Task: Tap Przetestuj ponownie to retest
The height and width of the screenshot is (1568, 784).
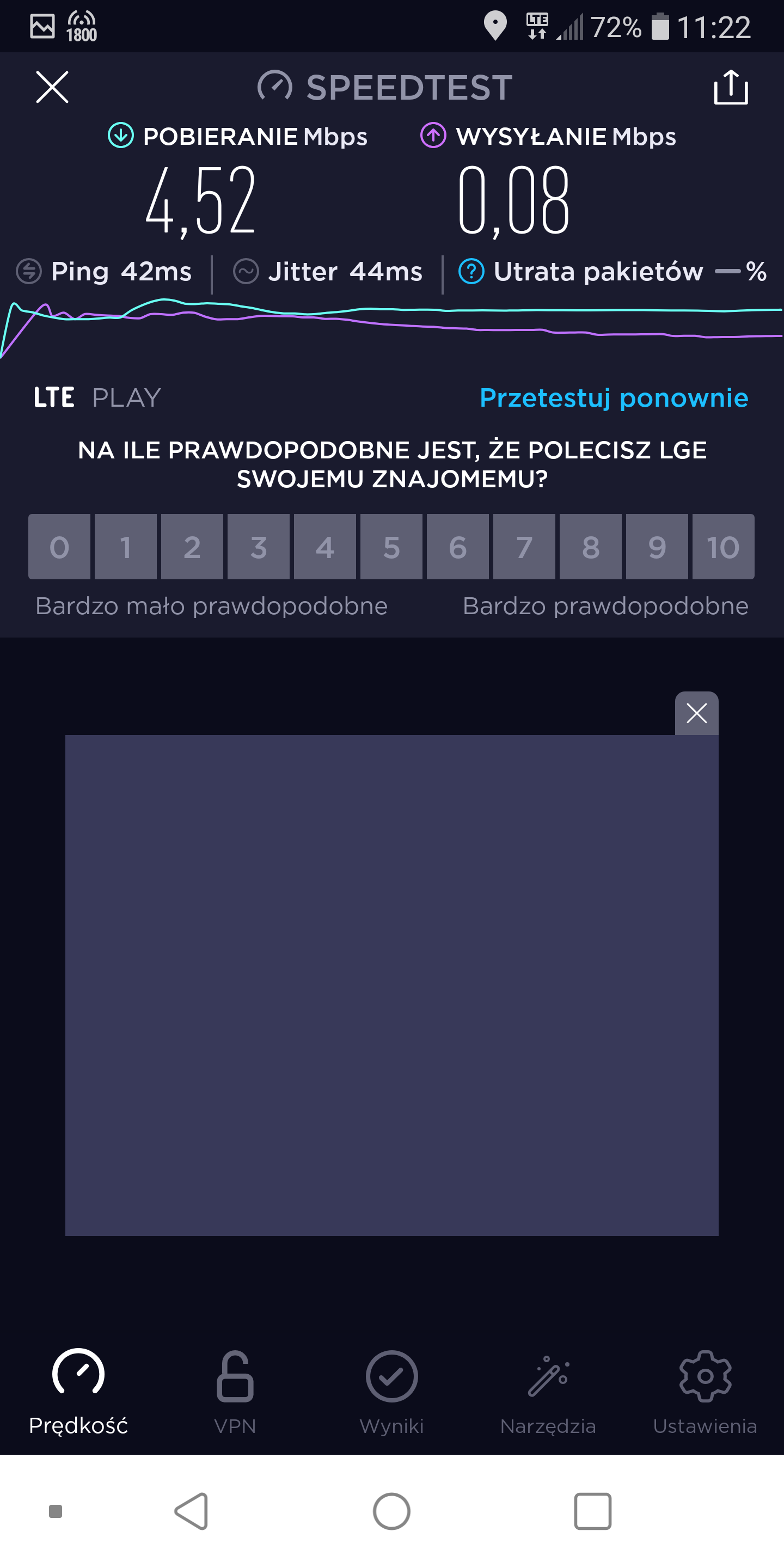Action: pos(614,397)
